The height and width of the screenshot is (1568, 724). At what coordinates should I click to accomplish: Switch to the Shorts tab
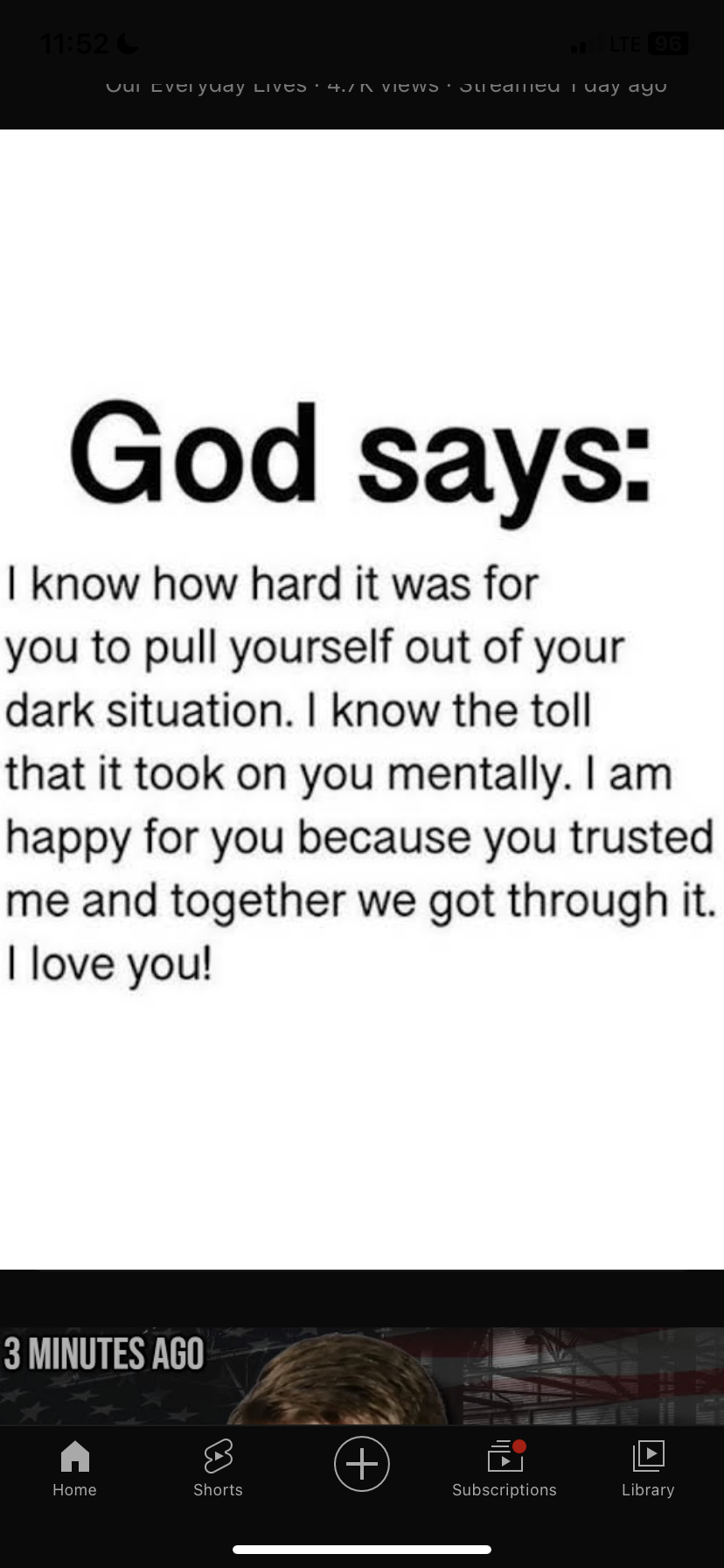coord(218,1466)
